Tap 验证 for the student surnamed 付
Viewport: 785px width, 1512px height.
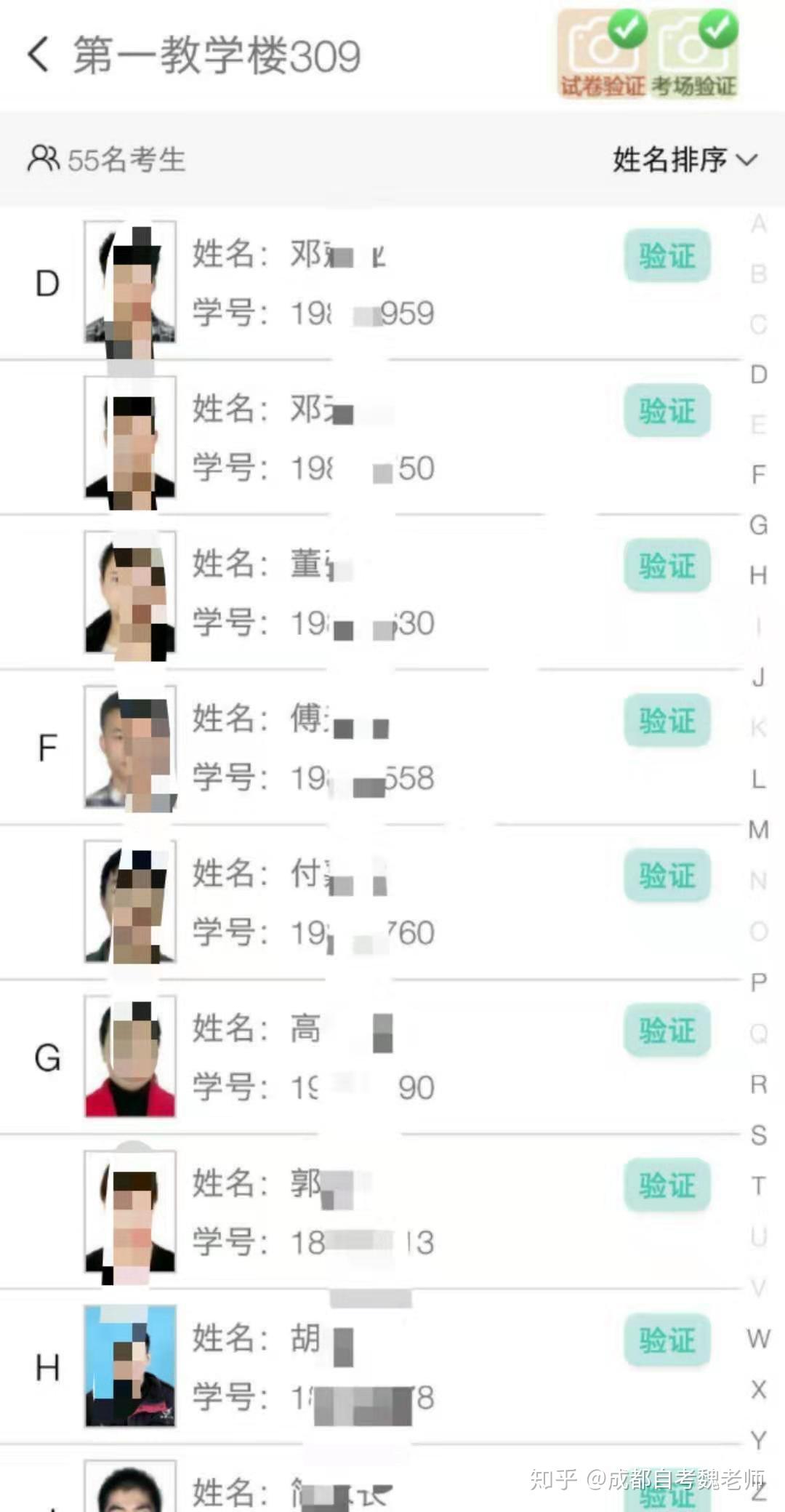coord(667,875)
